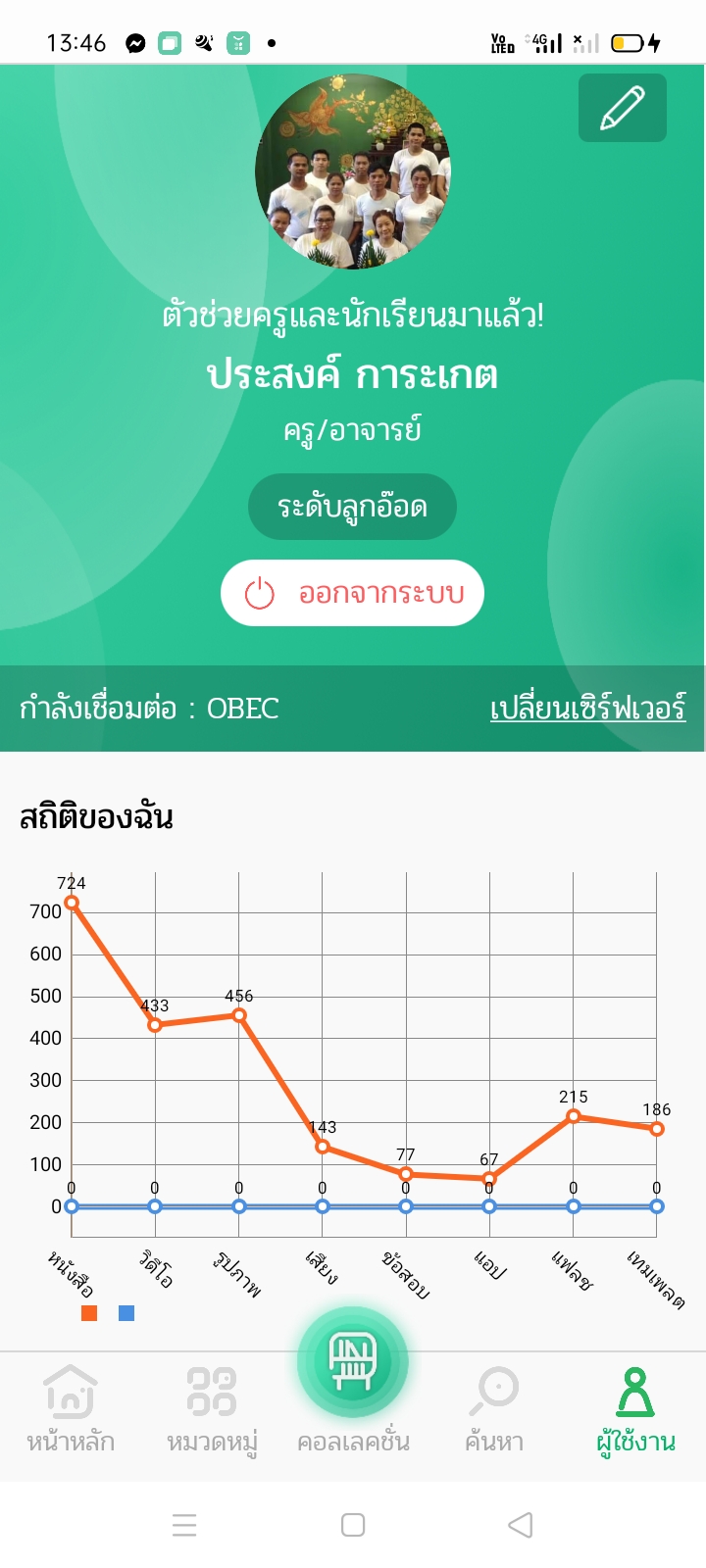The height and width of the screenshot is (1568, 706).
Task: Open recent apps from the navigation bar
Action: [x=184, y=1525]
